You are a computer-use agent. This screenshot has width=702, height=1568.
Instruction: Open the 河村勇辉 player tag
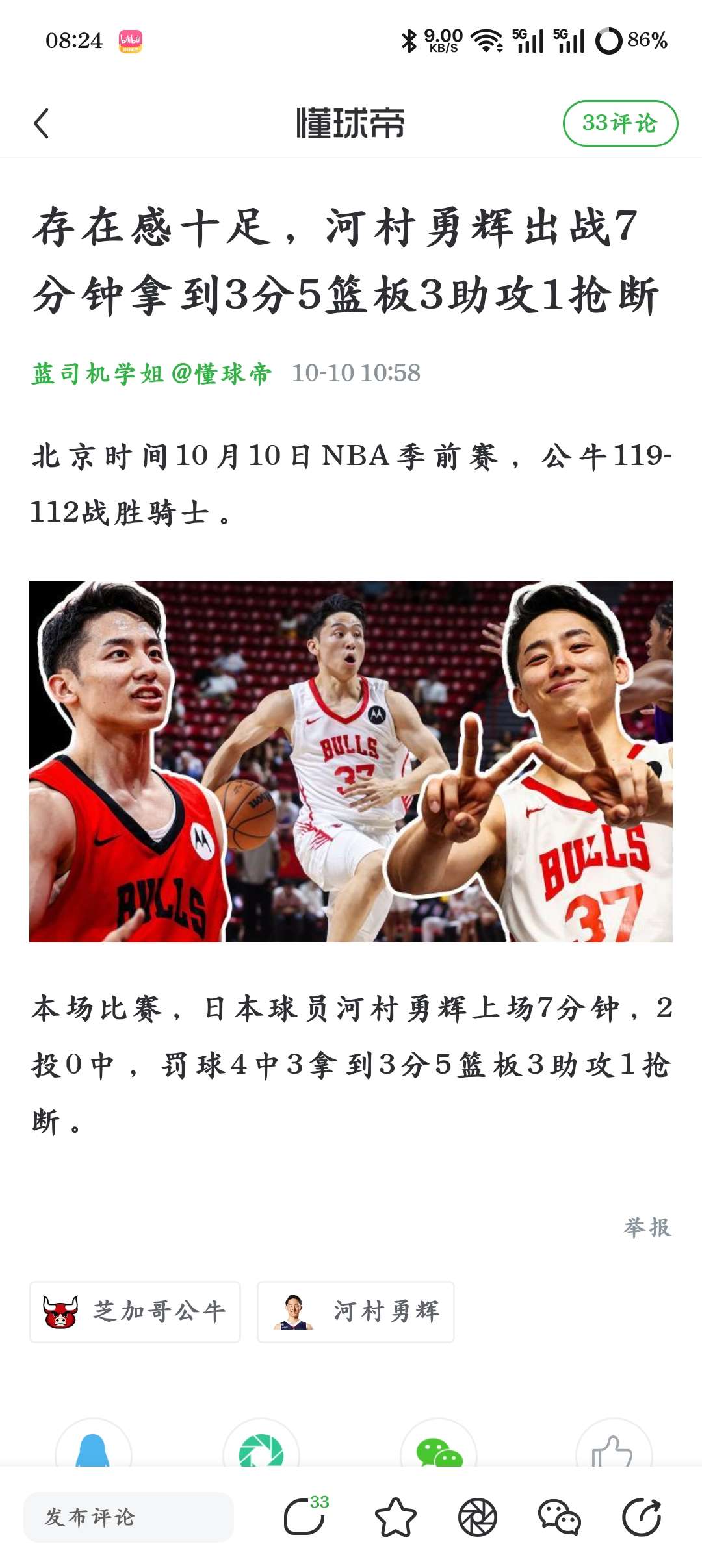[356, 1311]
